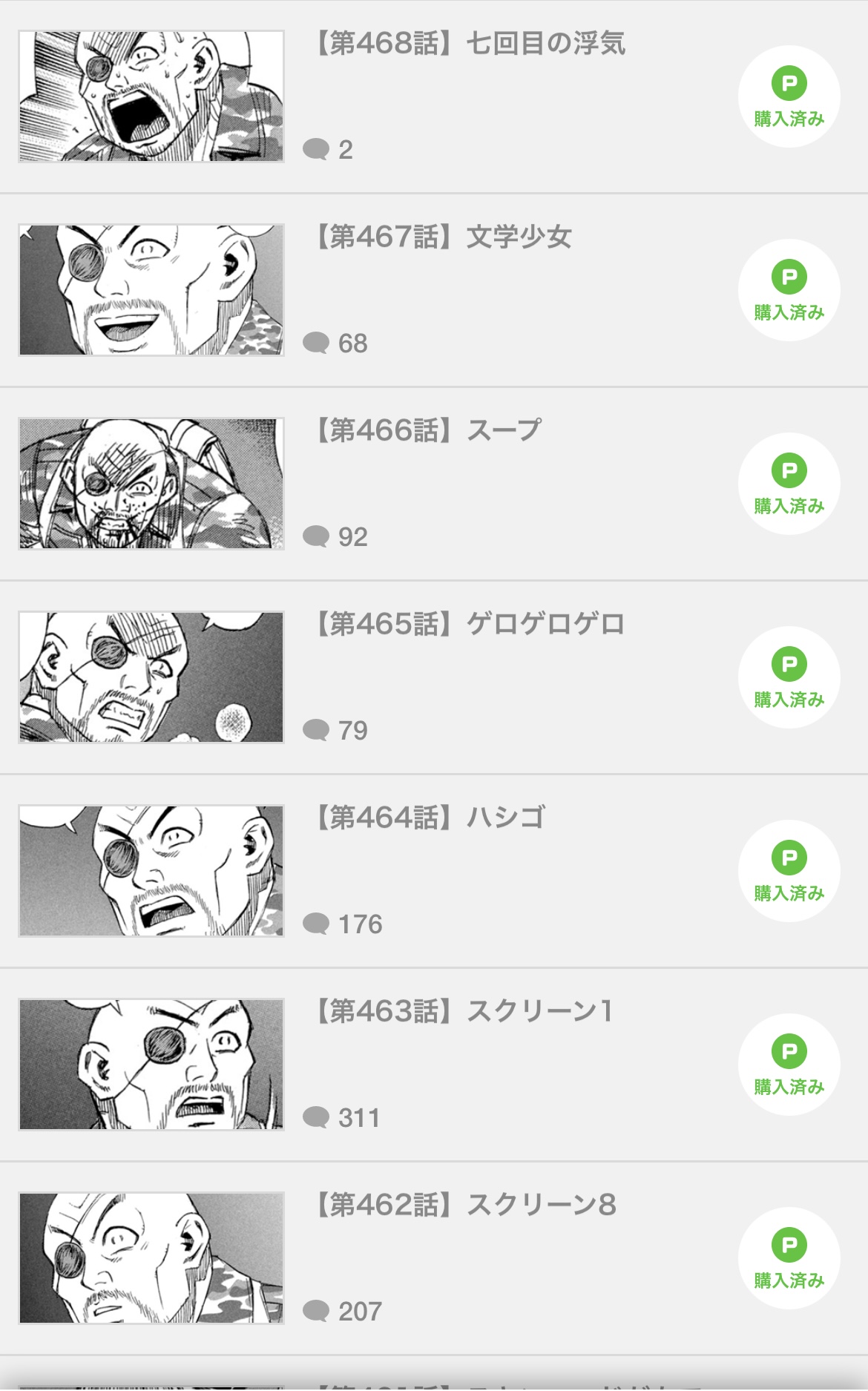The height and width of the screenshot is (1391, 868).
Task: Open episode 第468話 七回目の浮気
Action: (470, 45)
